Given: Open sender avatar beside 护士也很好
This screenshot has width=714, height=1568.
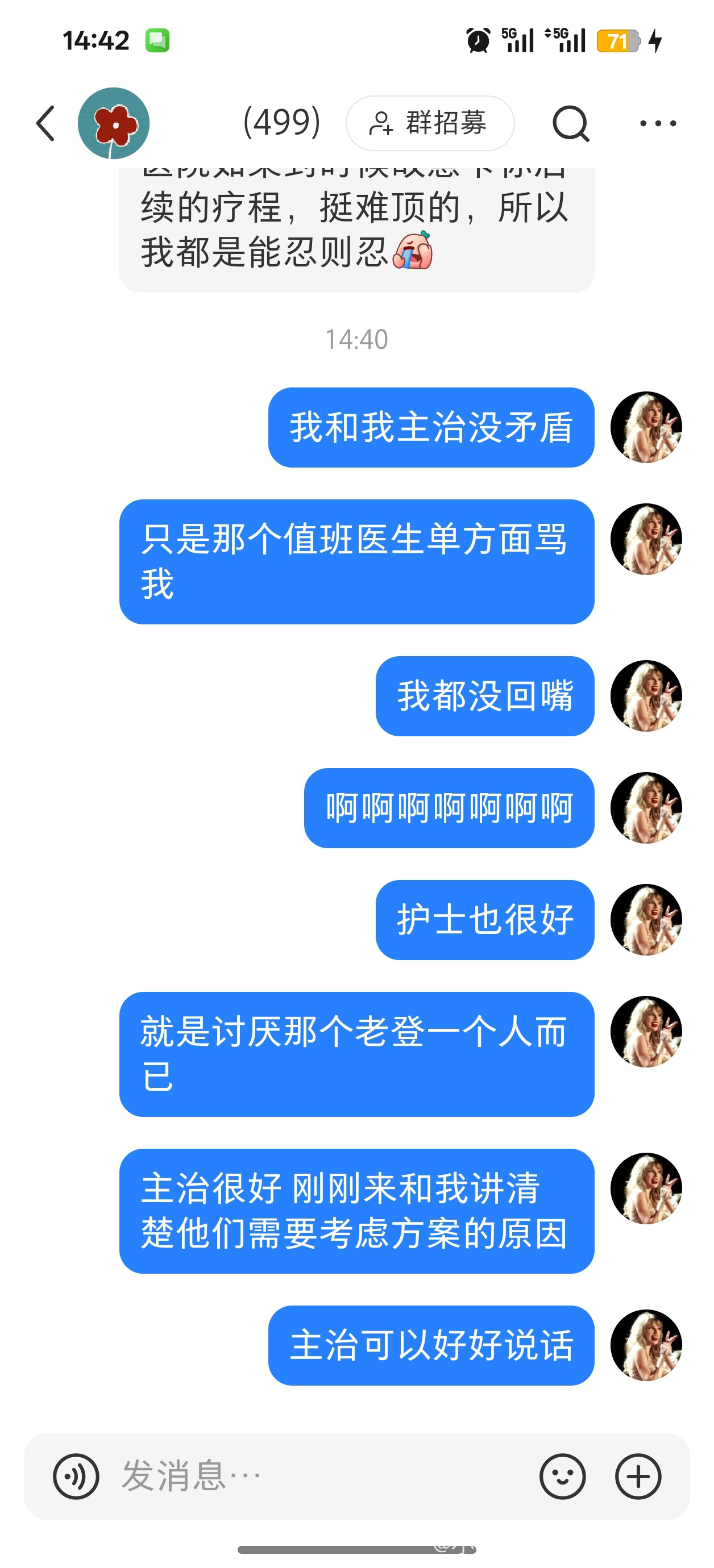Looking at the screenshot, I should coord(646,920).
